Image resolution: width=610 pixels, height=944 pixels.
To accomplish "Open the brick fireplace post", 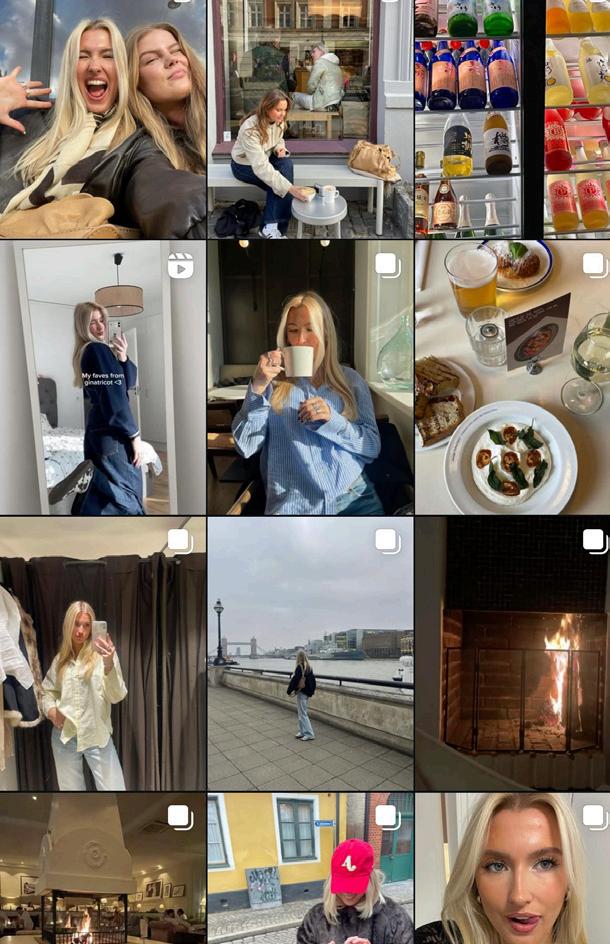I will coord(512,653).
